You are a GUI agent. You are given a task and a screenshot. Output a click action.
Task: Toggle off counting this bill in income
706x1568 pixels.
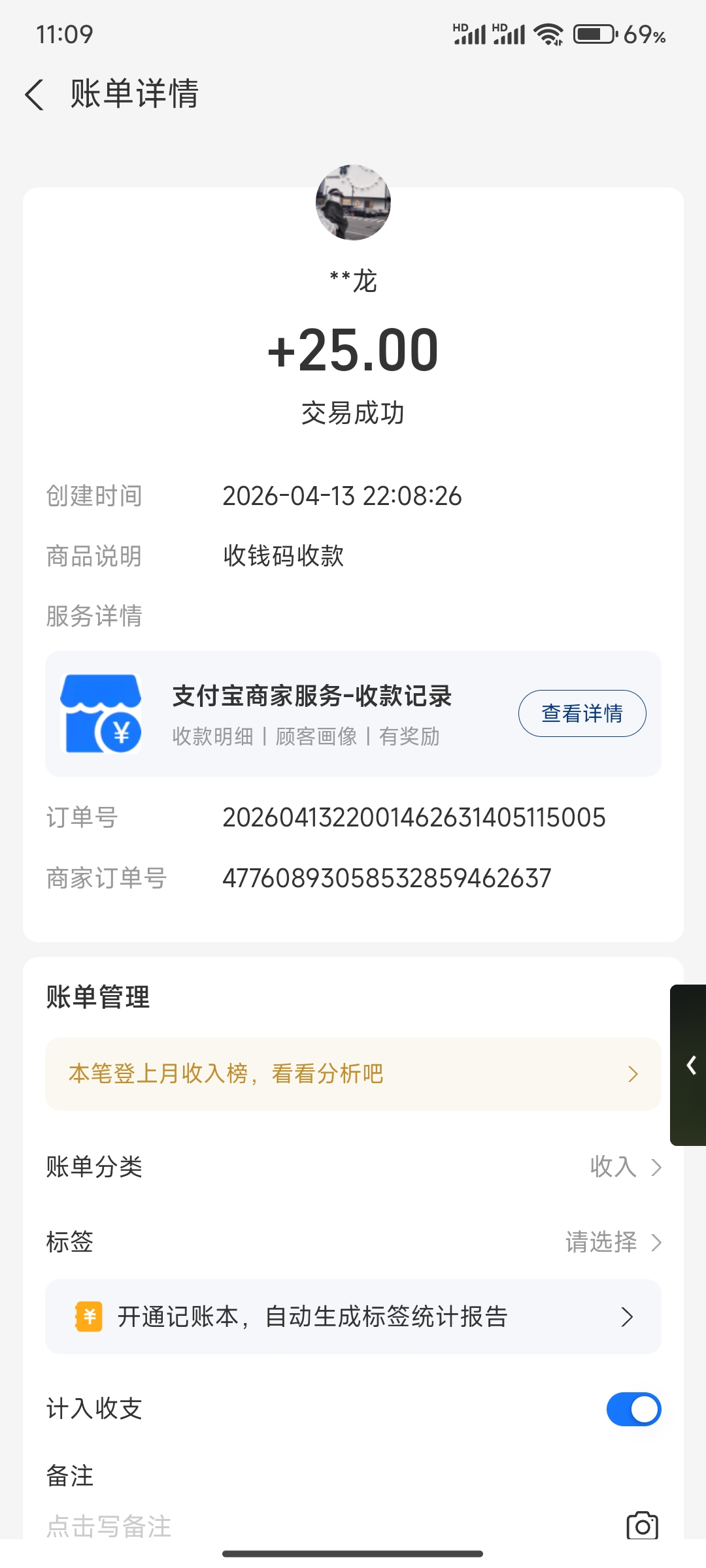pyautogui.click(x=633, y=1409)
